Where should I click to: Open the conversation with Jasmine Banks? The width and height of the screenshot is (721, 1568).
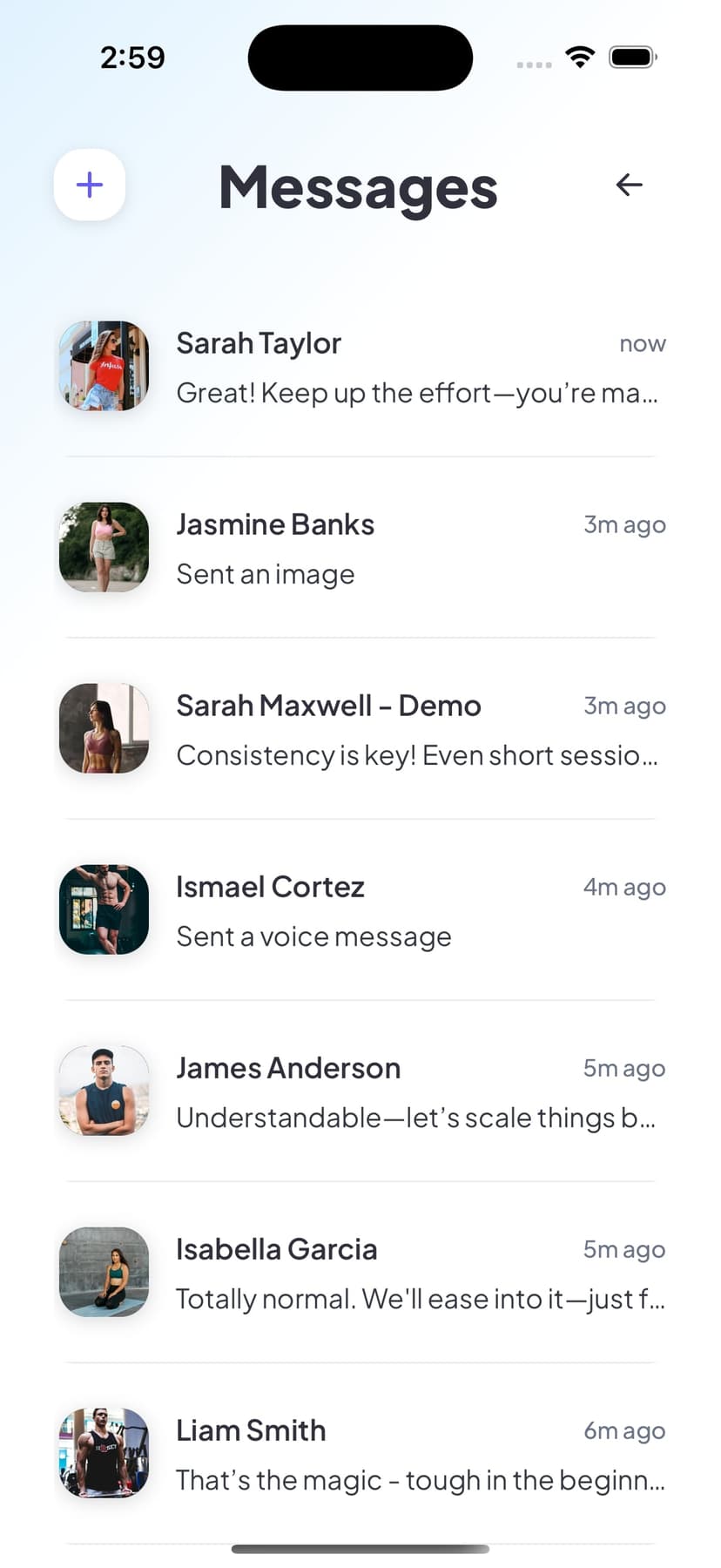click(360, 548)
